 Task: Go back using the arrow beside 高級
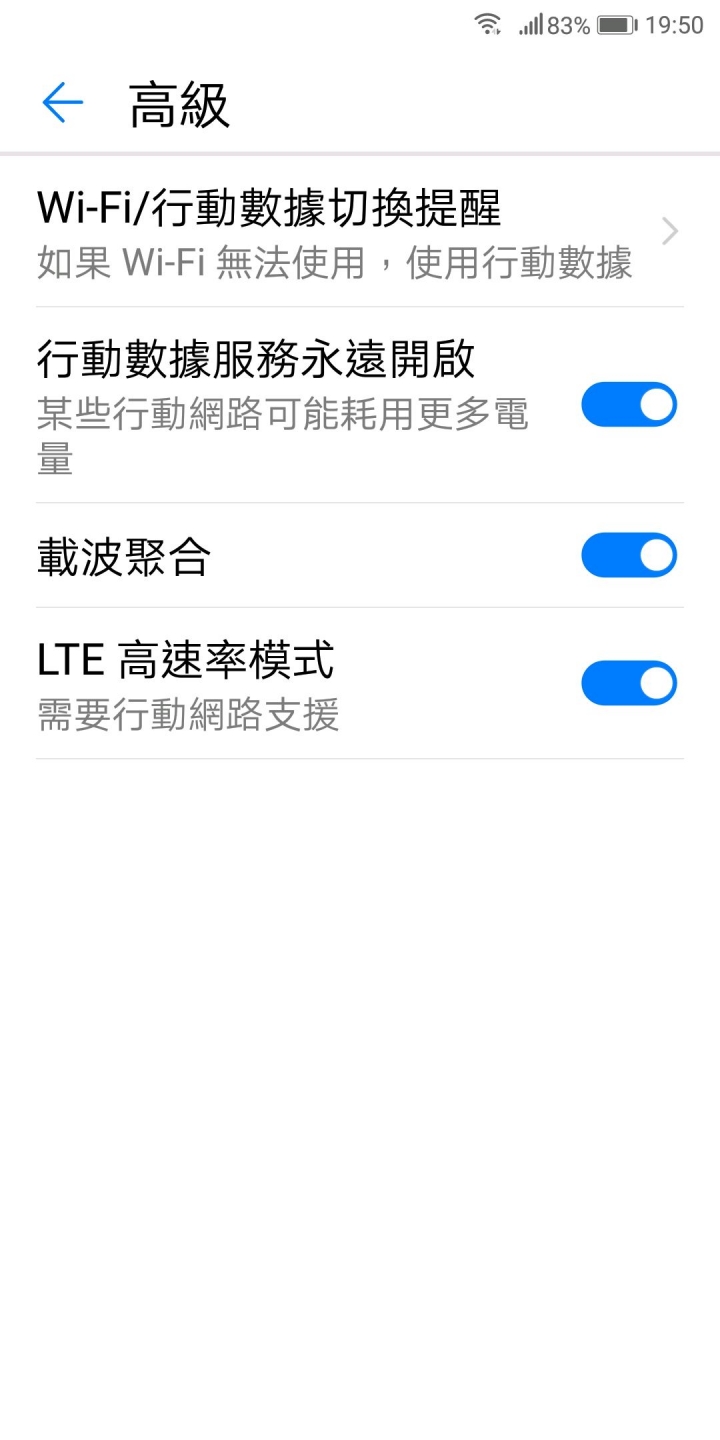coord(62,103)
